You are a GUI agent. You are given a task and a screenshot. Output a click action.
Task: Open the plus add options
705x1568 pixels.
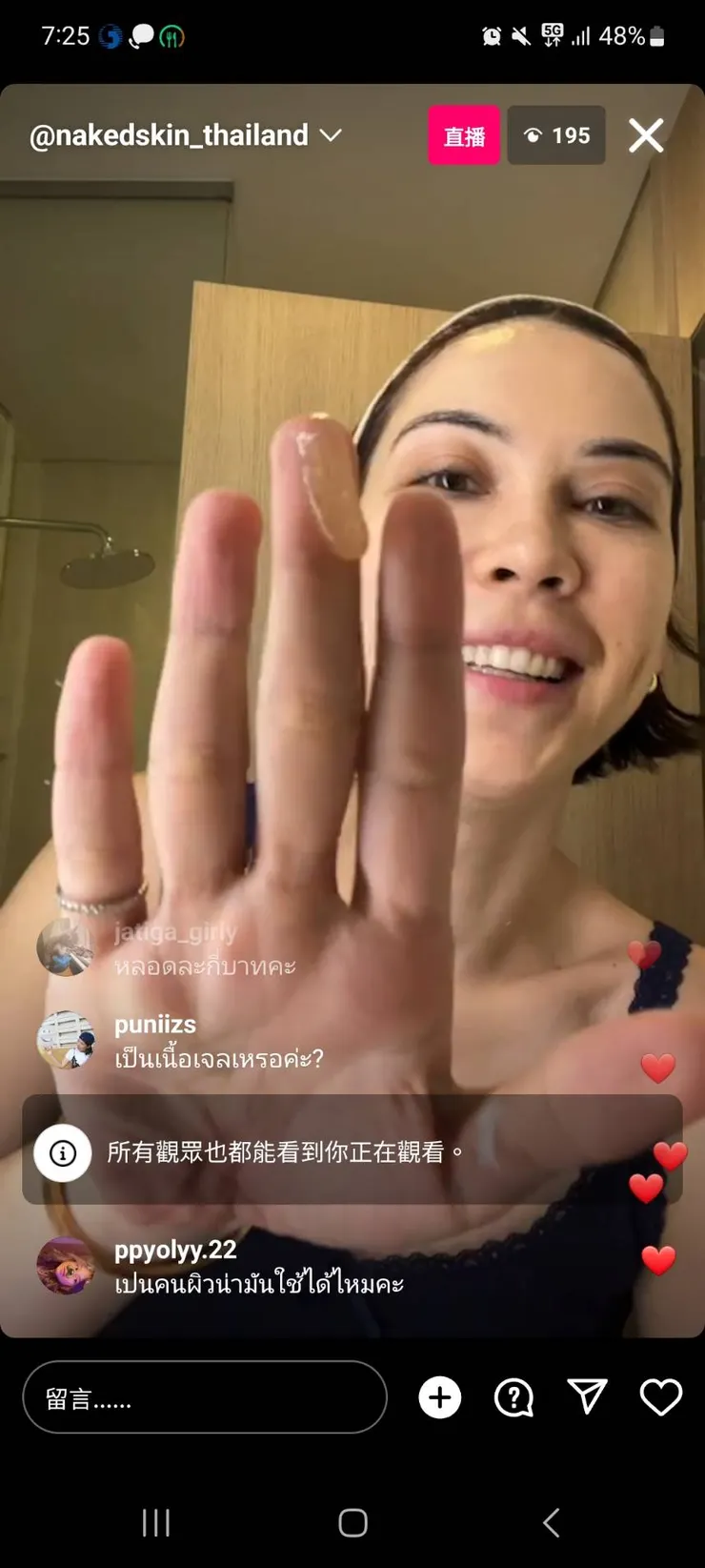click(x=440, y=1397)
